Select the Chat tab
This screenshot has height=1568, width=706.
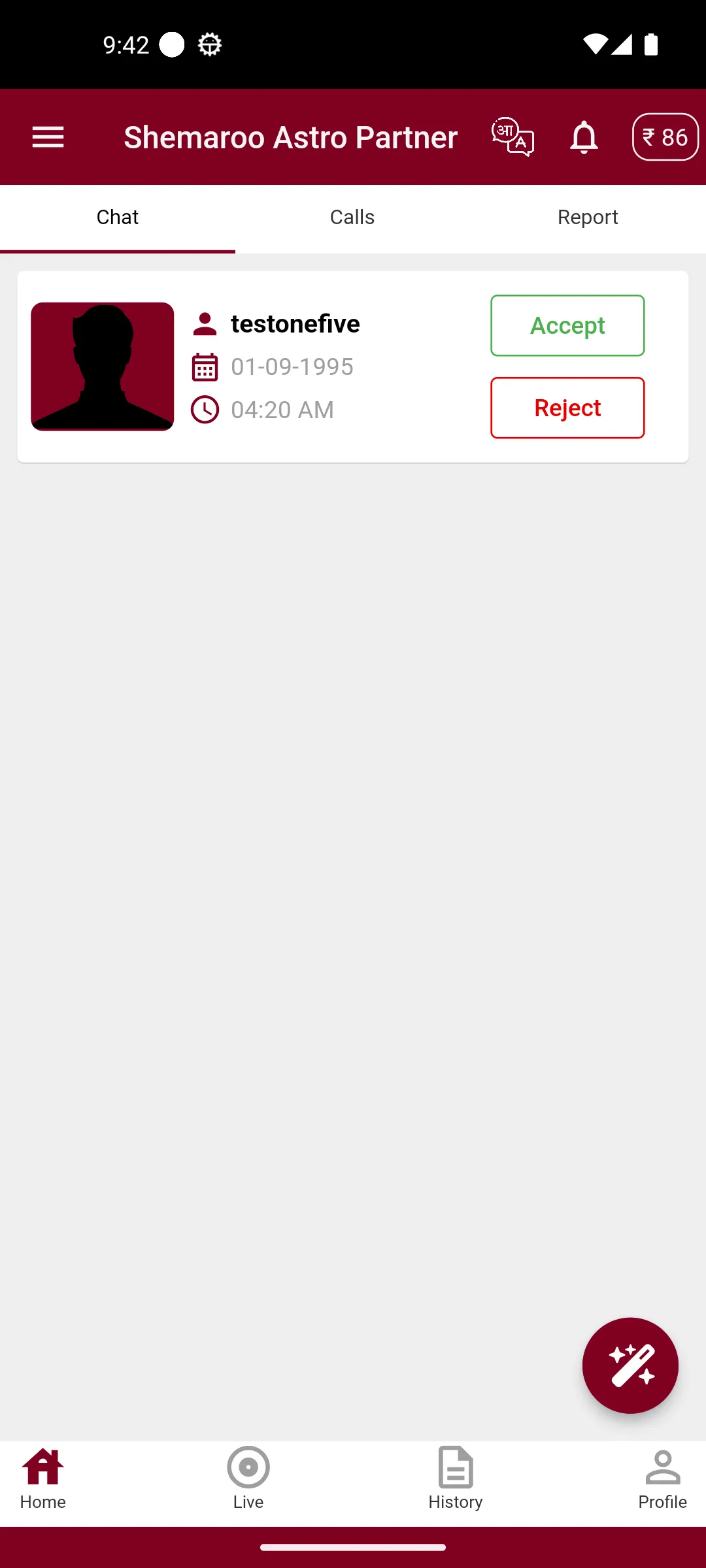(118, 218)
